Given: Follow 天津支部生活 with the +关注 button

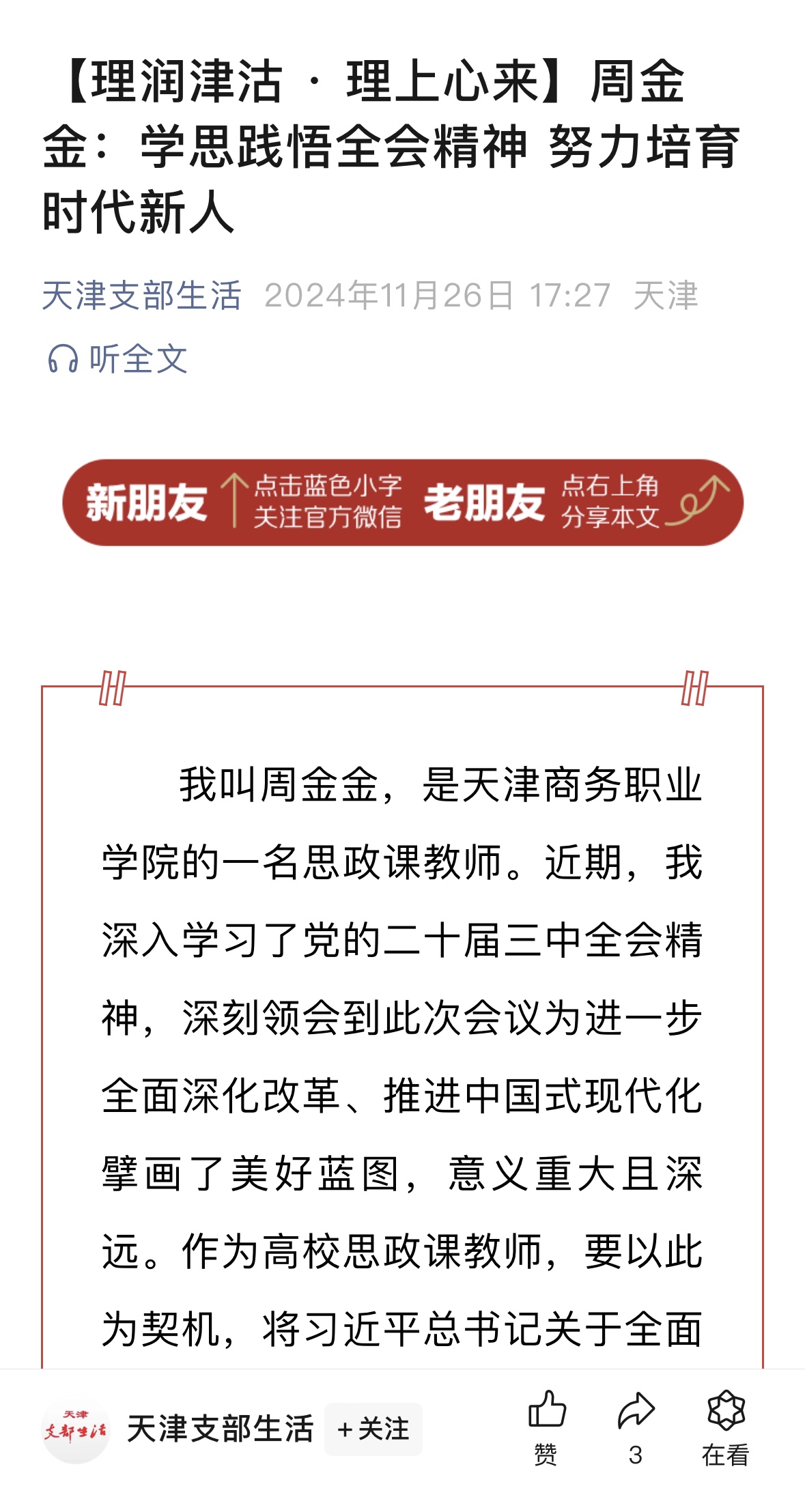Looking at the screenshot, I should coord(373,1429).
